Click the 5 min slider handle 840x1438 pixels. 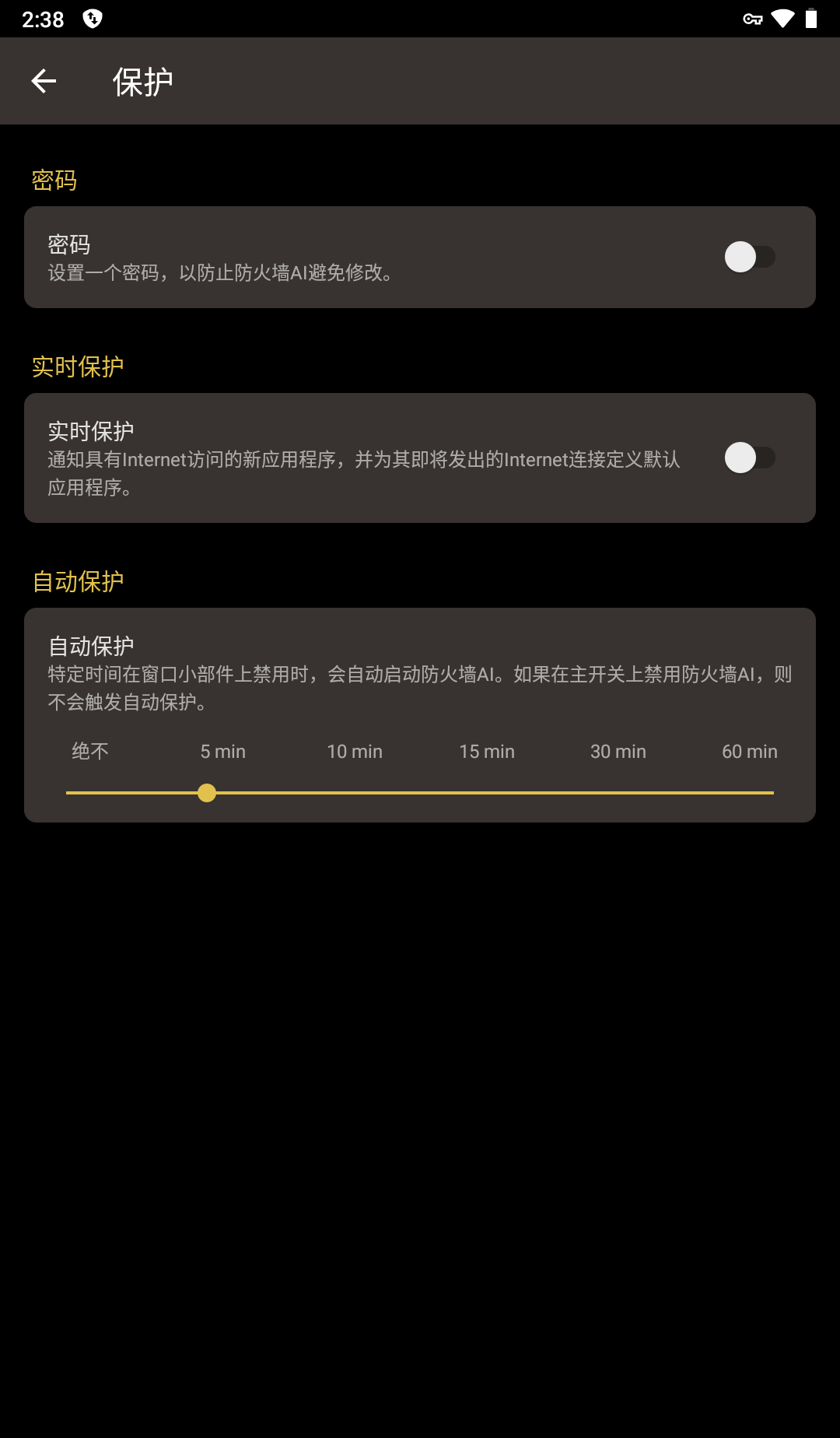208,793
